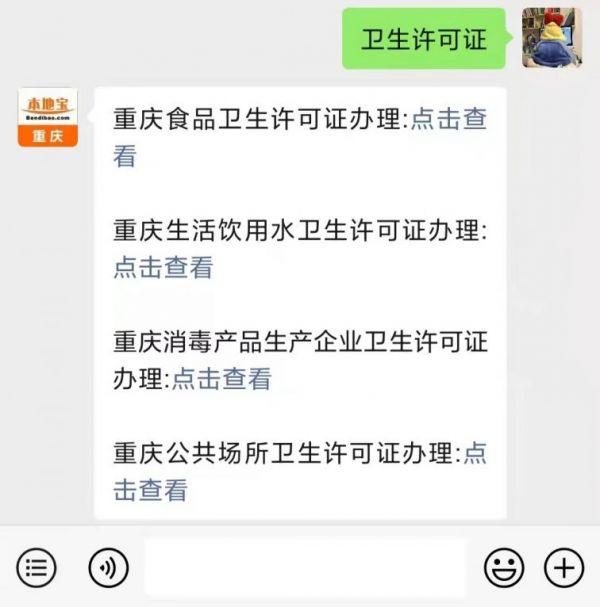Viewport: 600px width, 607px height.
Task: Tap the 本地宝 重庆 account avatar
Action: (47, 118)
